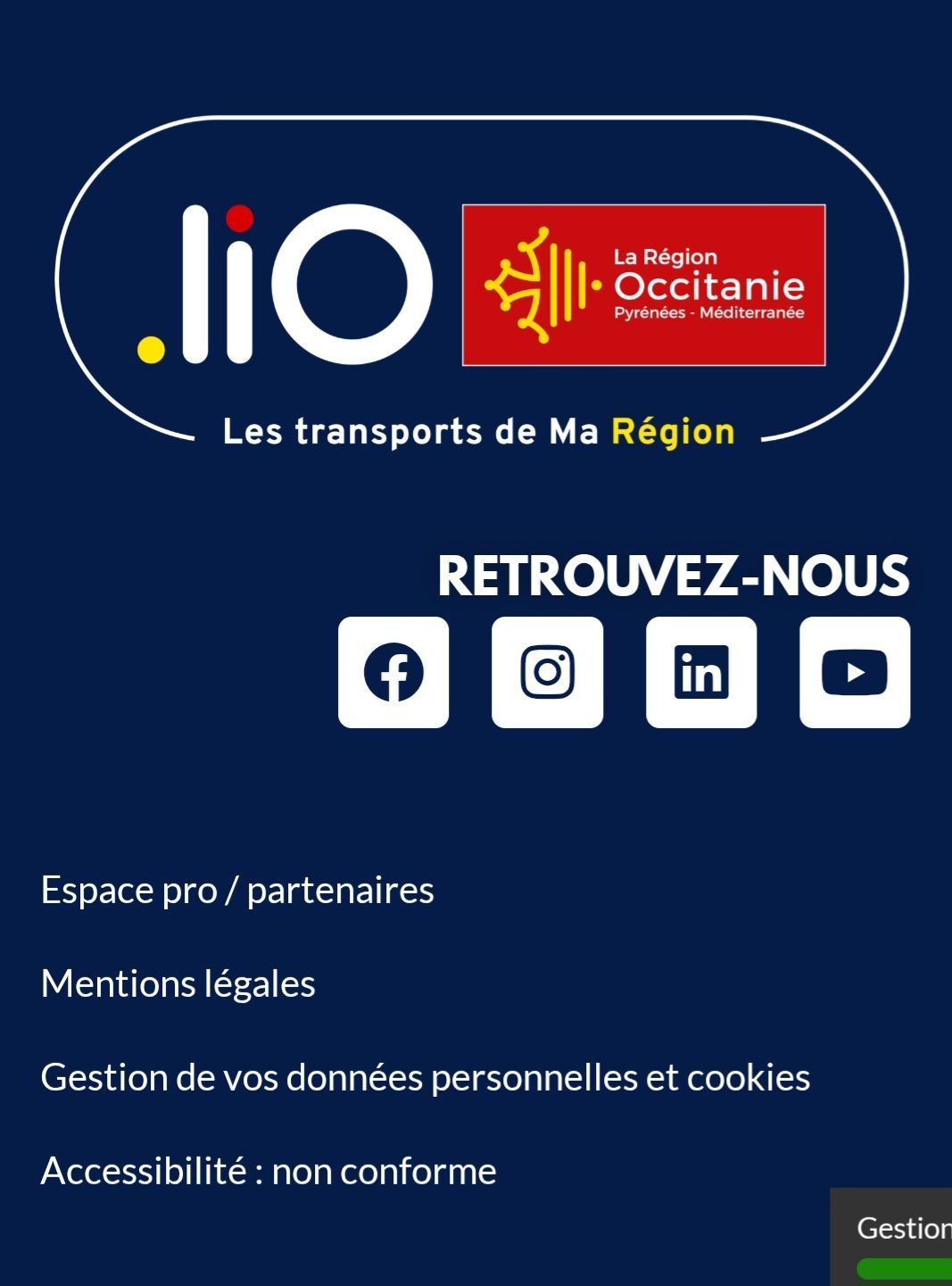This screenshot has width=952, height=1286.
Task: Open the Facebook page icon
Action: tap(393, 672)
